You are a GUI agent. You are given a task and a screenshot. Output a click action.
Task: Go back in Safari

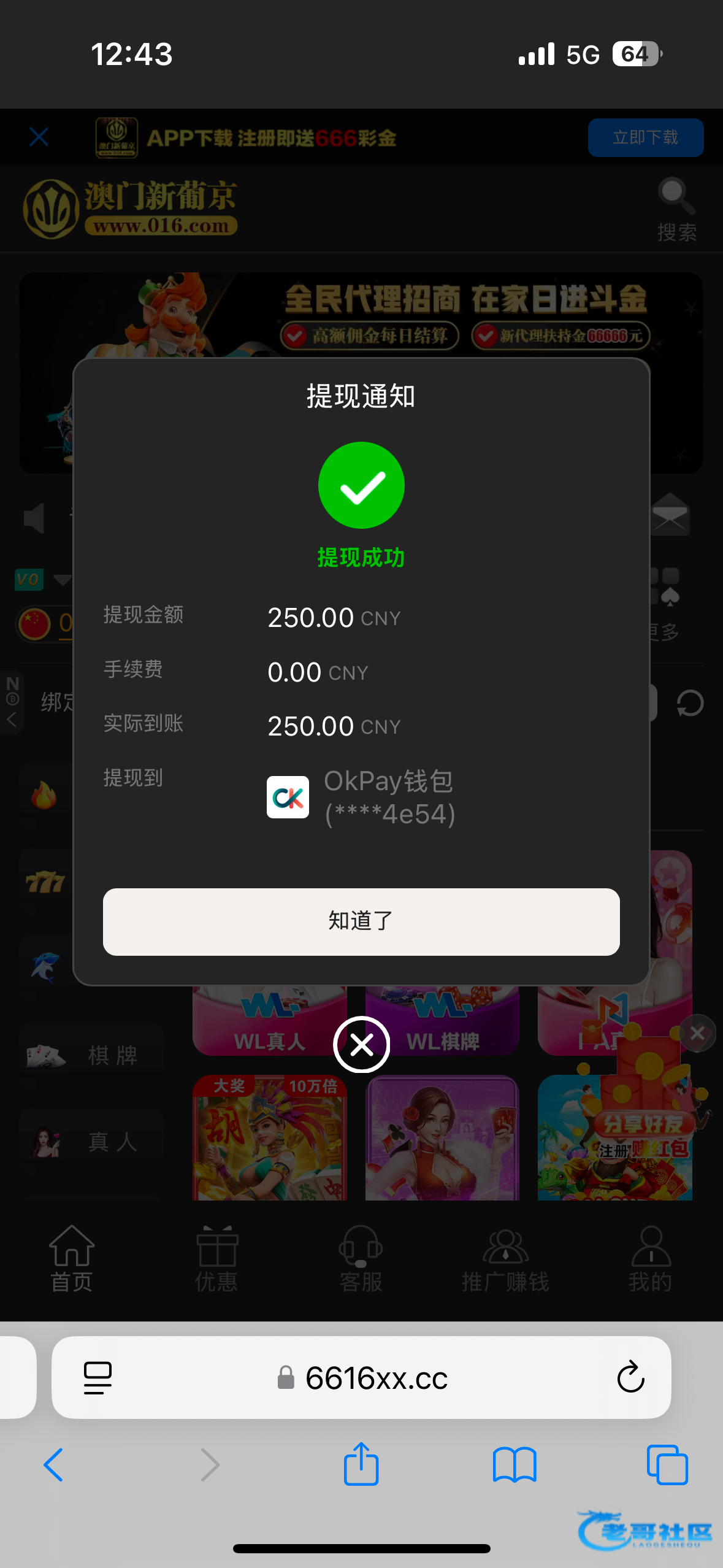click(53, 1465)
